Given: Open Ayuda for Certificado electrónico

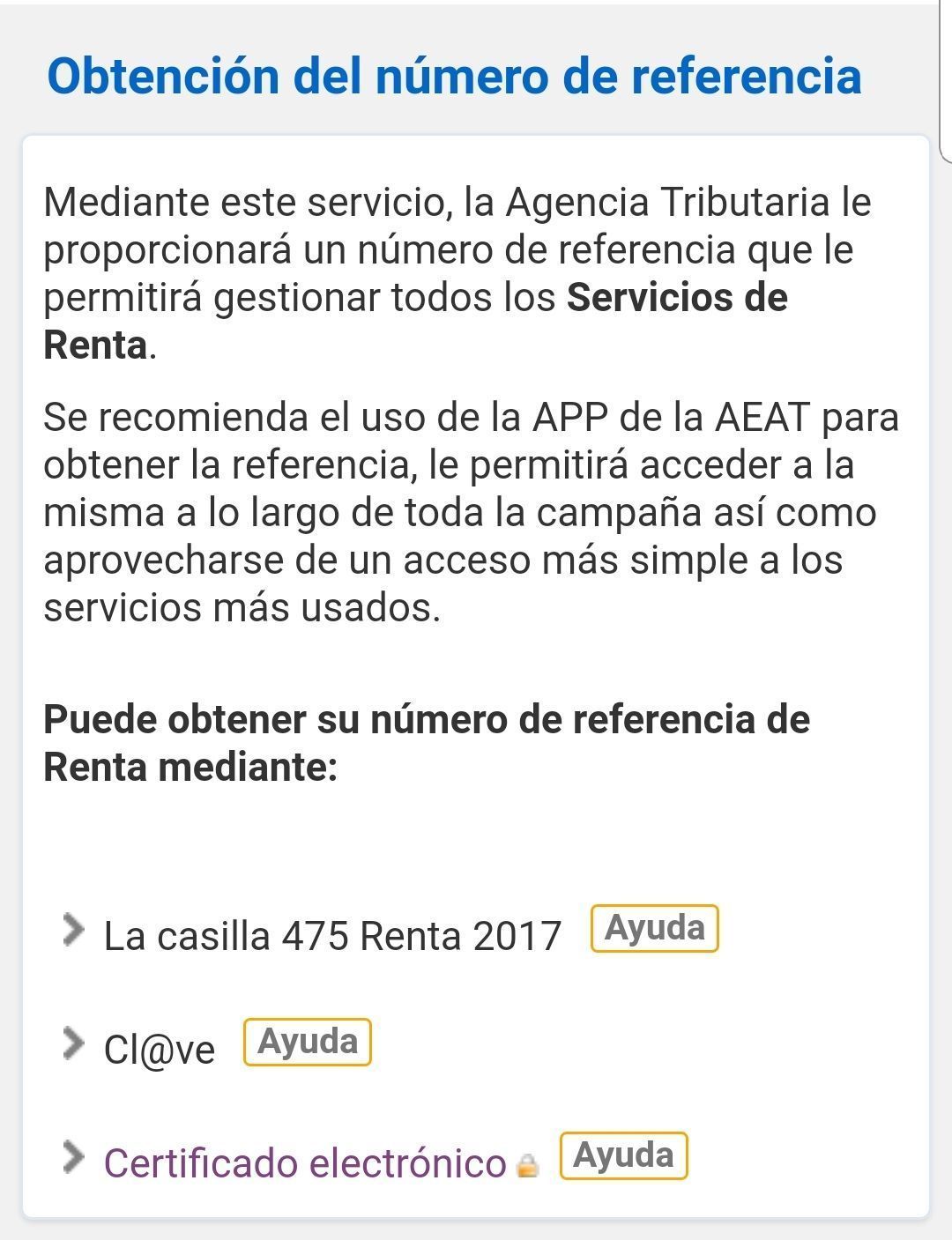Looking at the screenshot, I should click(623, 1155).
